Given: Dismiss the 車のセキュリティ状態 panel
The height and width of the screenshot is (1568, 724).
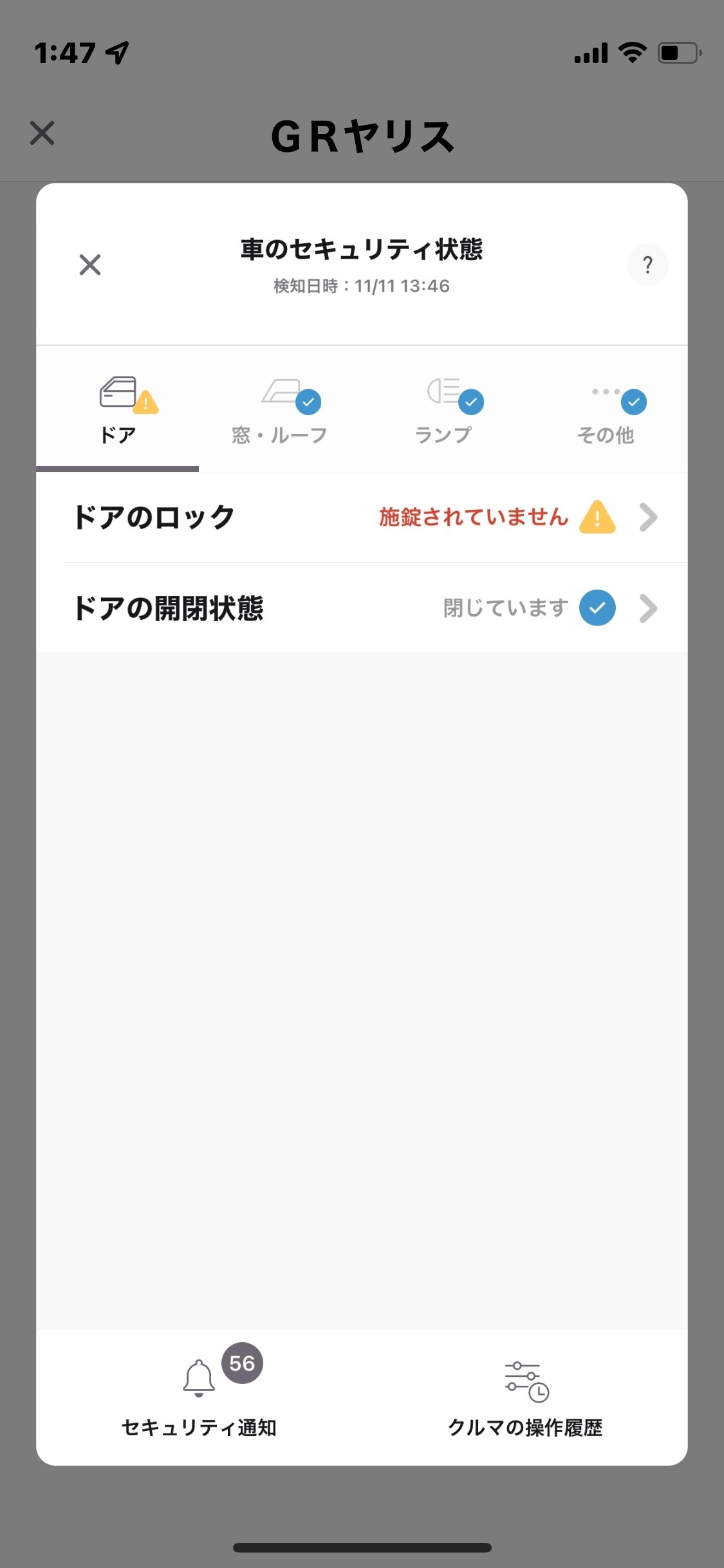Looking at the screenshot, I should pos(90,265).
